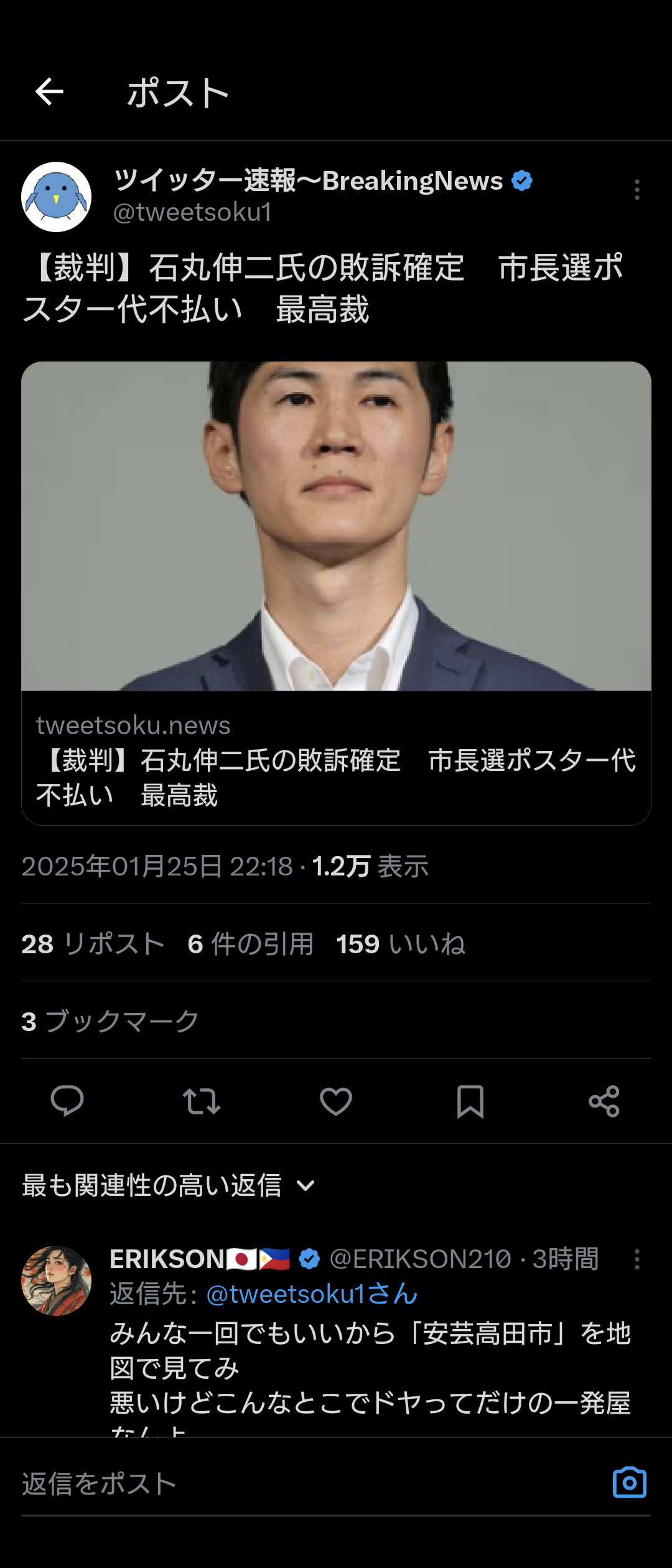Focus the 返信をポスト reply field
The height and width of the screenshot is (1568, 672).
tap(299, 1484)
